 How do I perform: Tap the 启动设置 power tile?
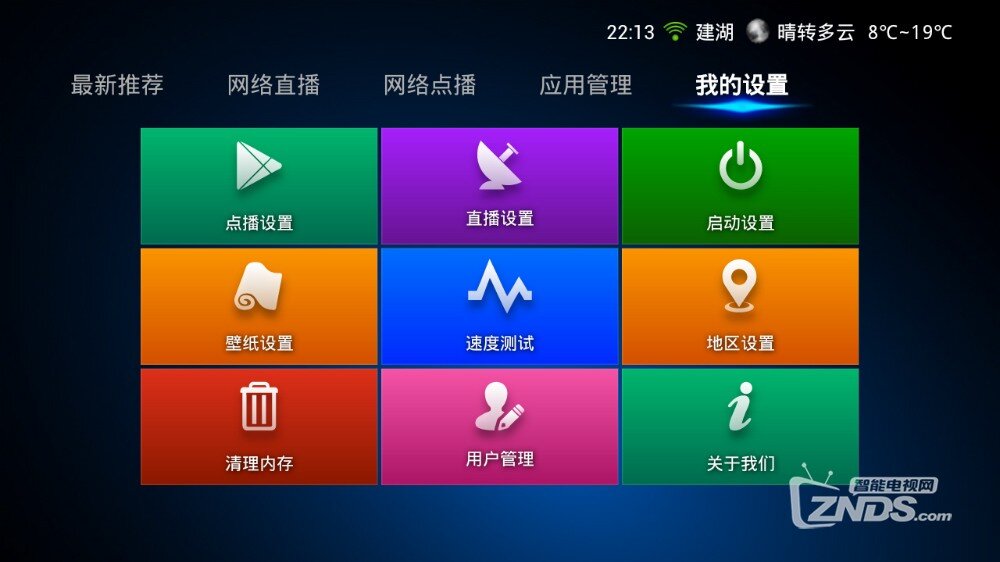click(x=740, y=186)
